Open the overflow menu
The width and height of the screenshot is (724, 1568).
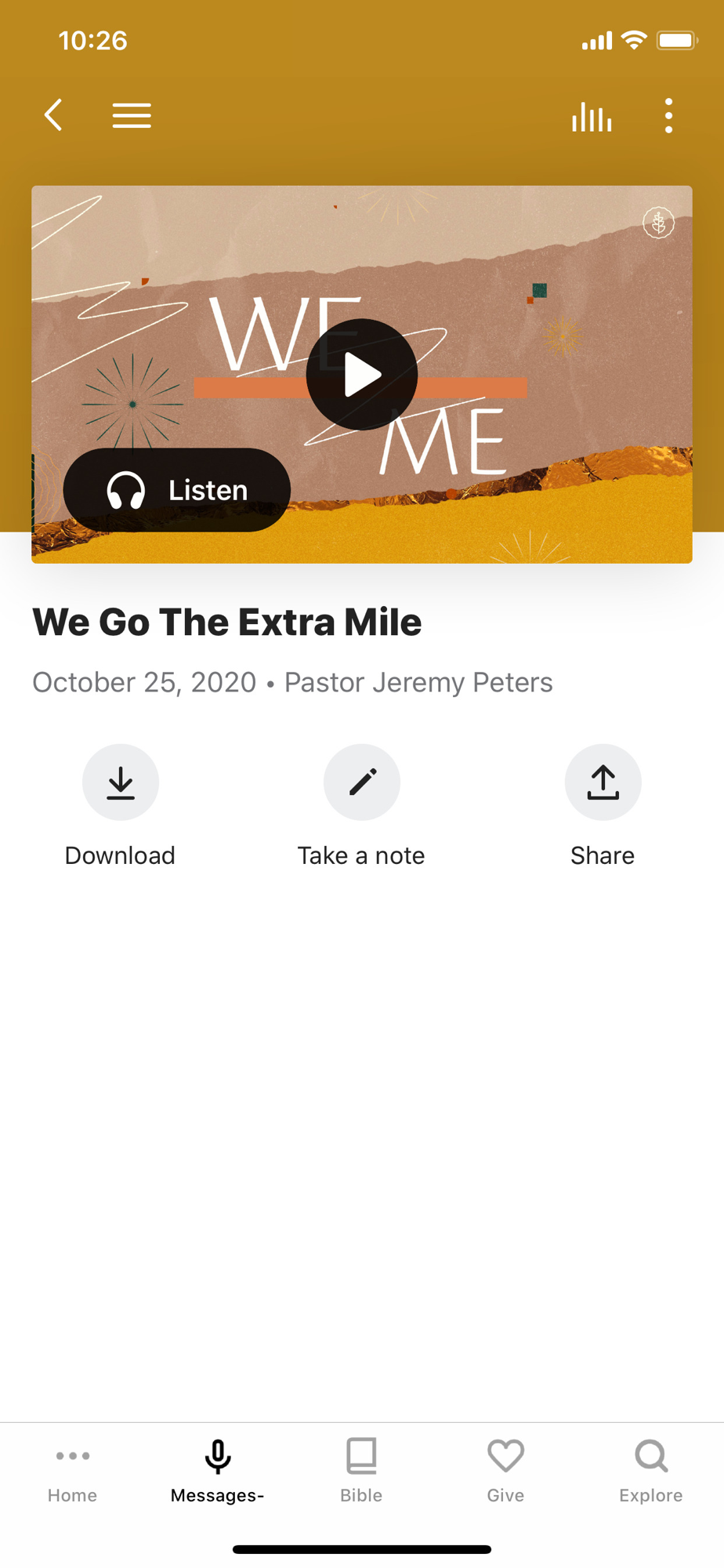tap(668, 116)
